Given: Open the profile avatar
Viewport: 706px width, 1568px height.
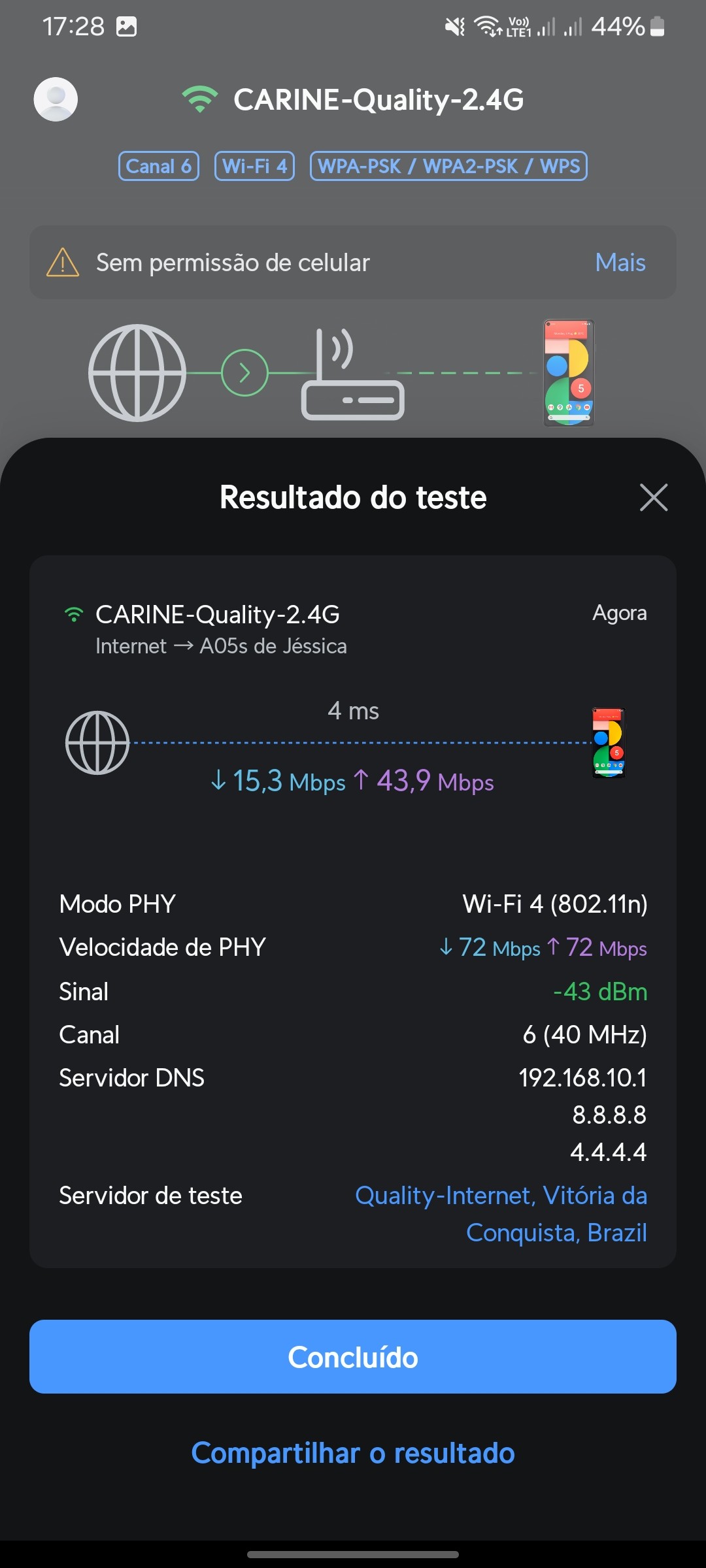Looking at the screenshot, I should [56, 99].
